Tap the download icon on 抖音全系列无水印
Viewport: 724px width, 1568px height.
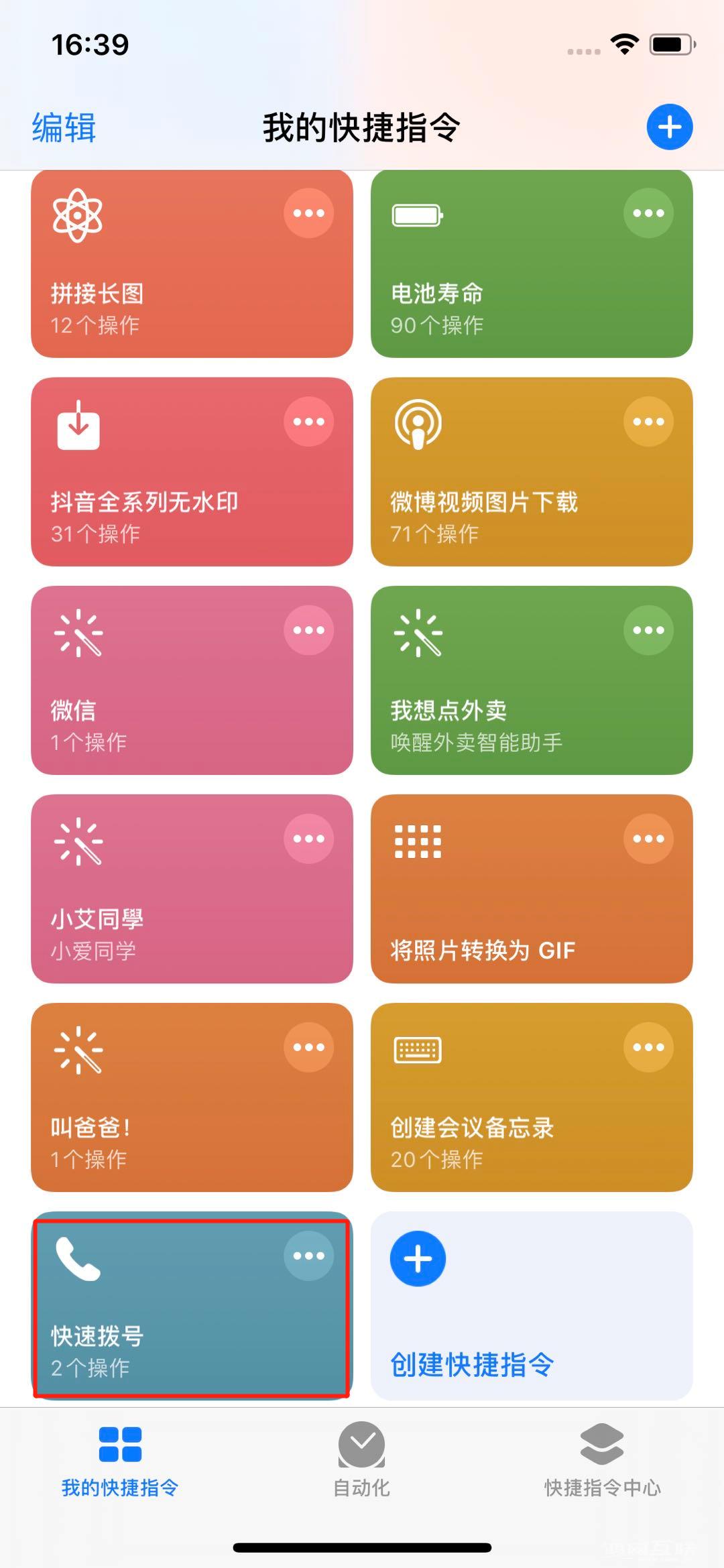coord(77,422)
